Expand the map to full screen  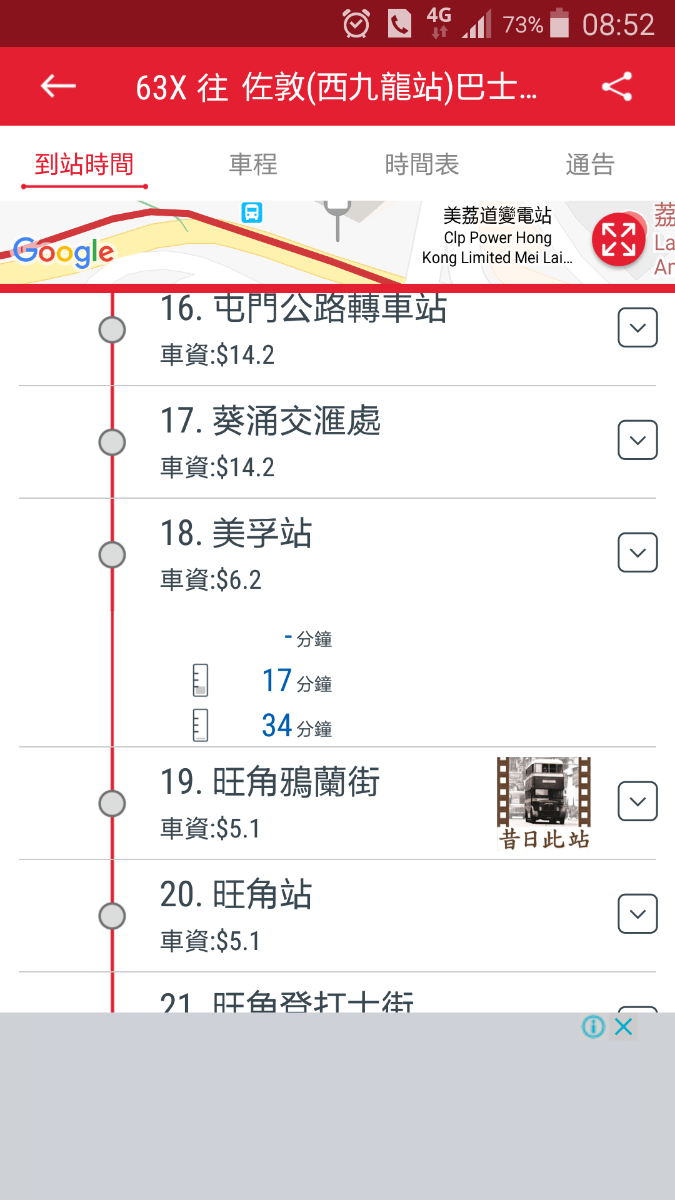tap(618, 240)
